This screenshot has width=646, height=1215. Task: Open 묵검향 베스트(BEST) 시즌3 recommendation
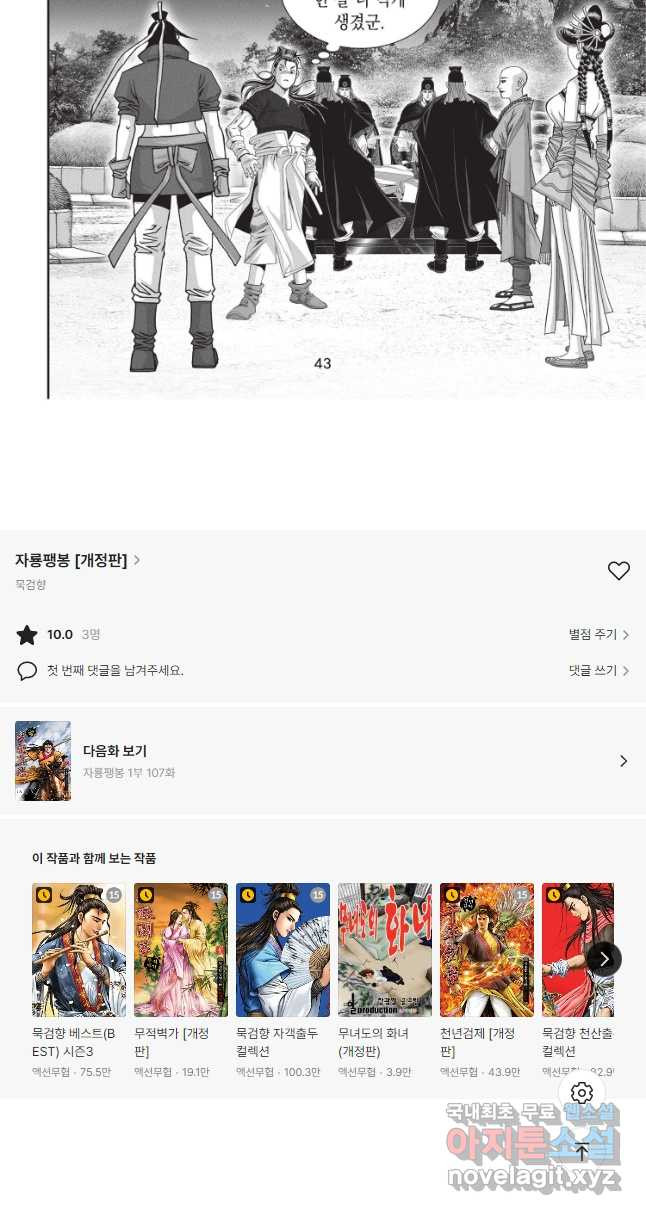(x=79, y=950)
